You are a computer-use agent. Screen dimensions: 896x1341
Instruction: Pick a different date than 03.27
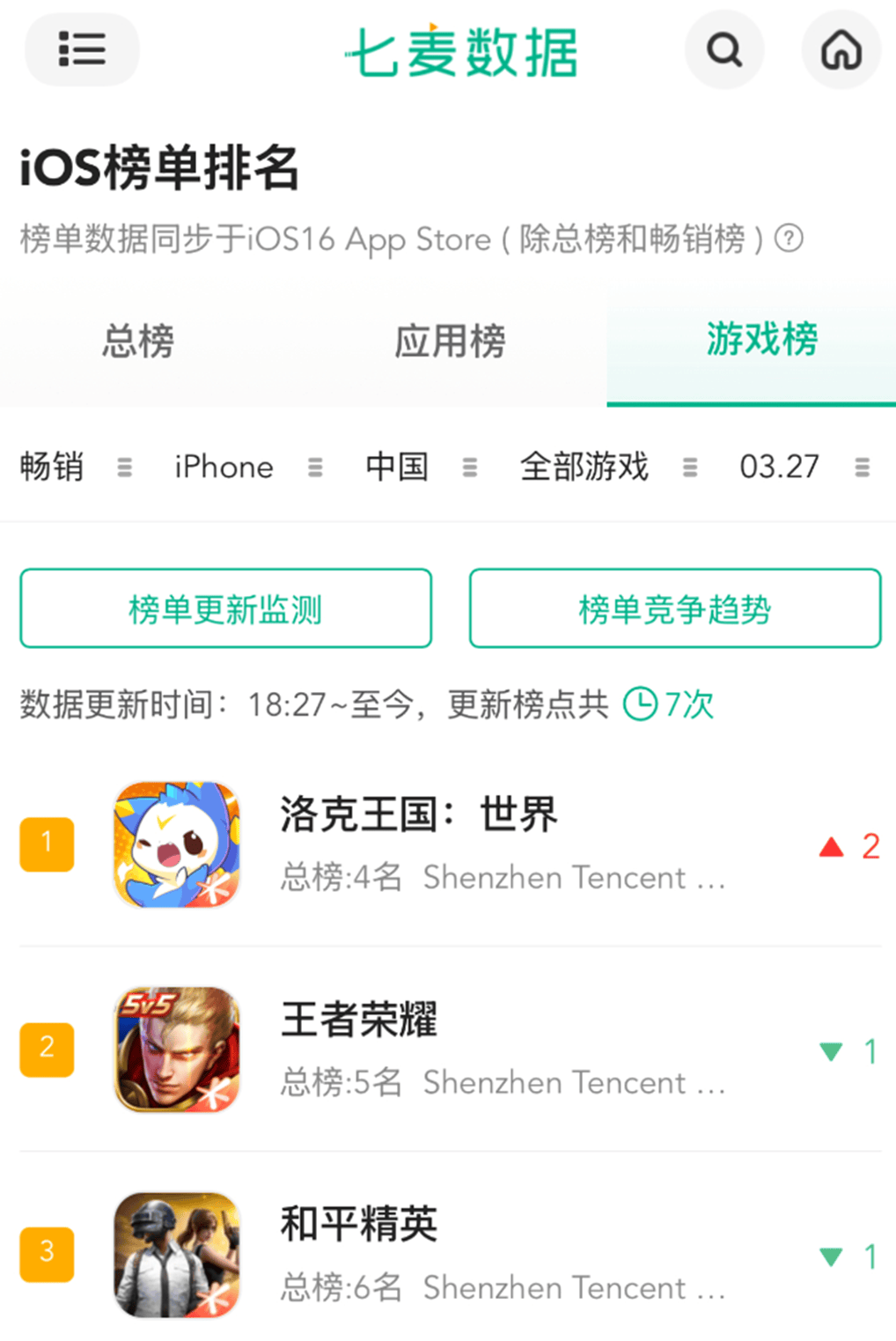pos(803,467)
